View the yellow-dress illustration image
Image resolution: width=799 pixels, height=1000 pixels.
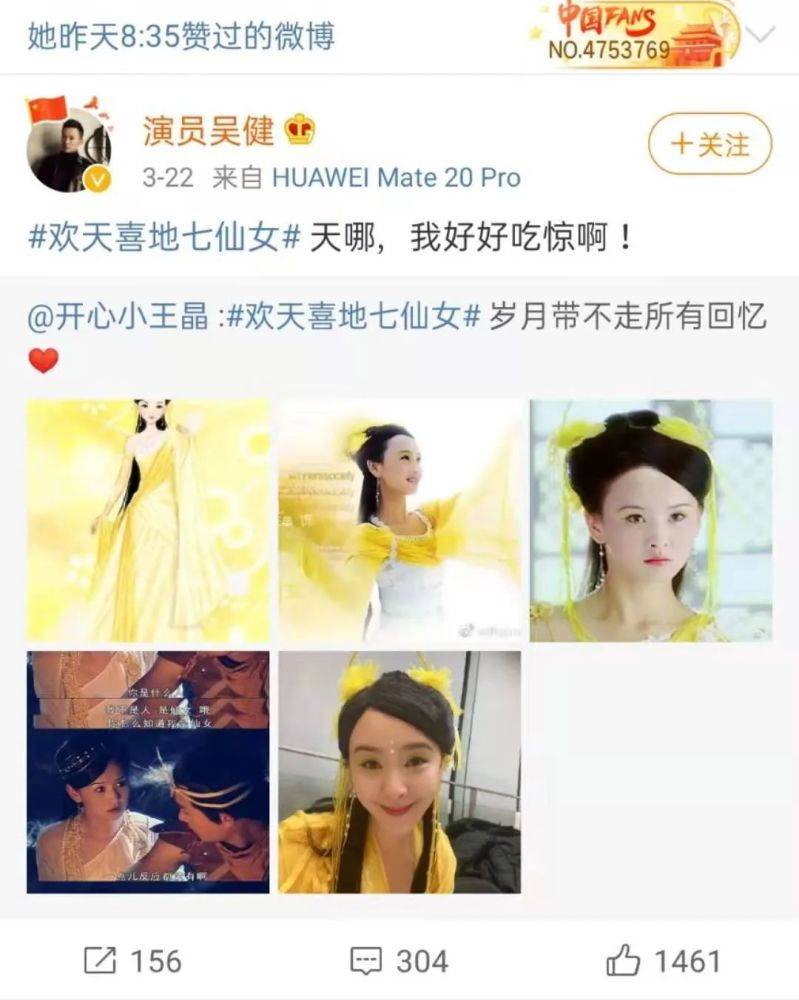(148, 520)
